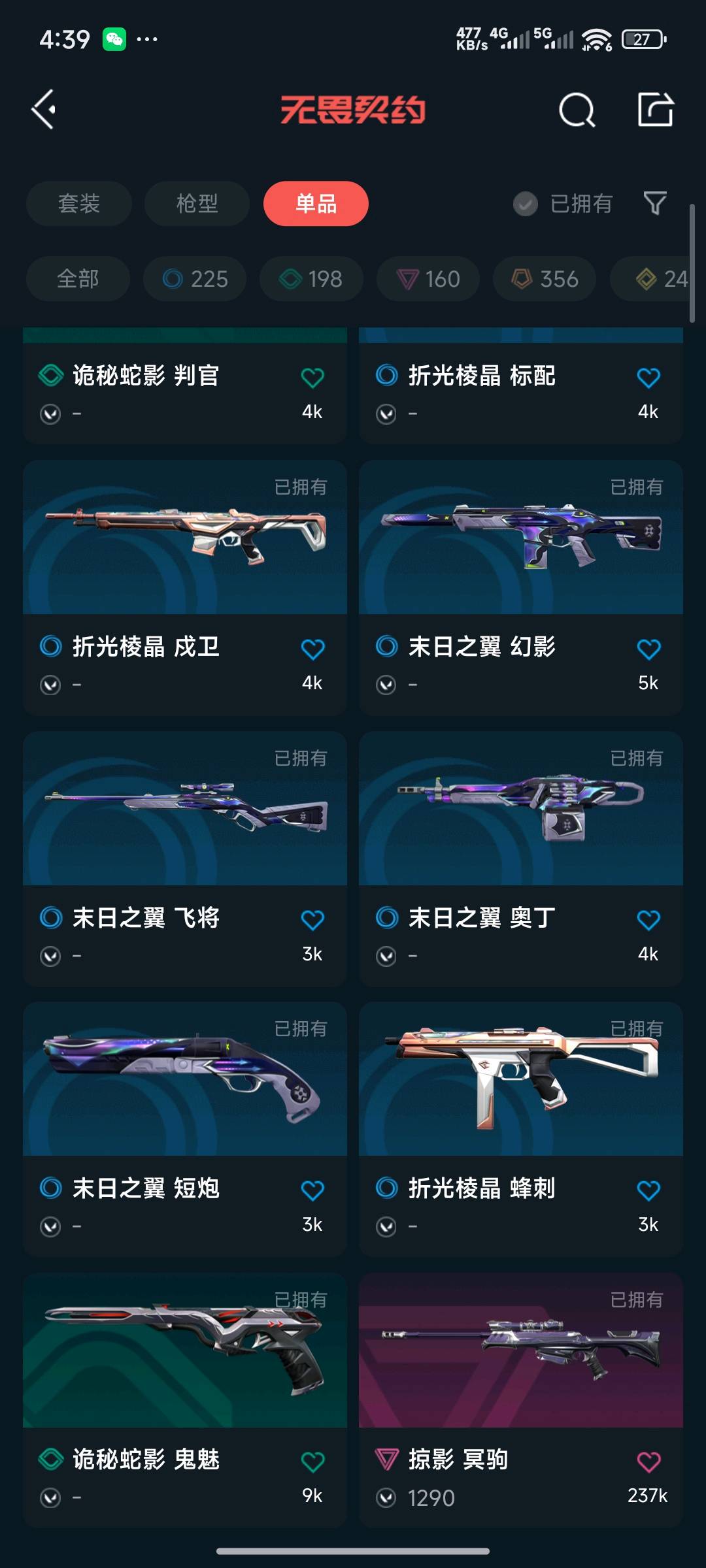
Task: Like the 末日之翼 奥丁 skin
Action: pyautogui.click(x=648, y=920)
